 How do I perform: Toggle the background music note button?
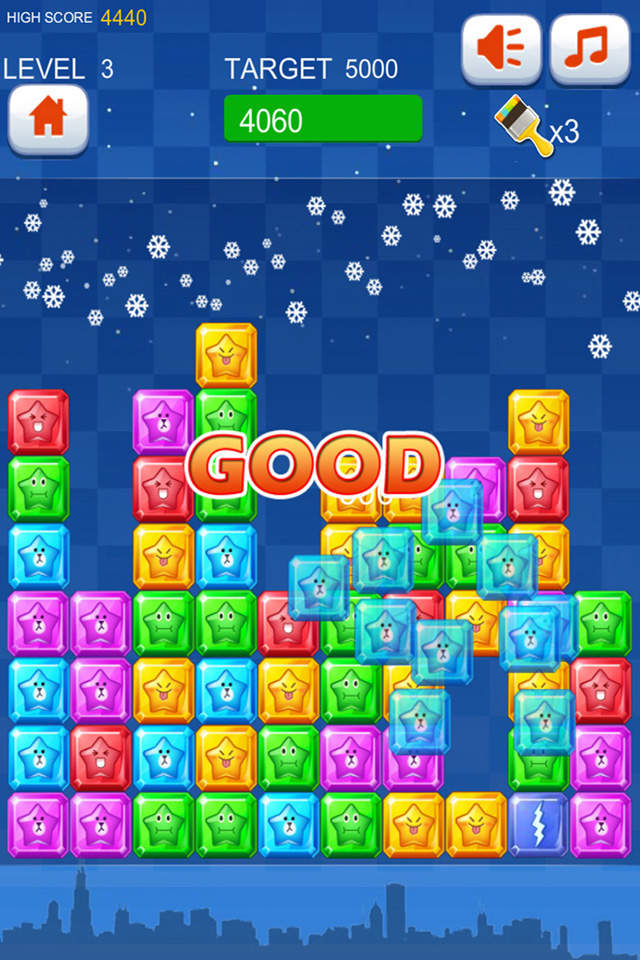[x=589, y=49]
